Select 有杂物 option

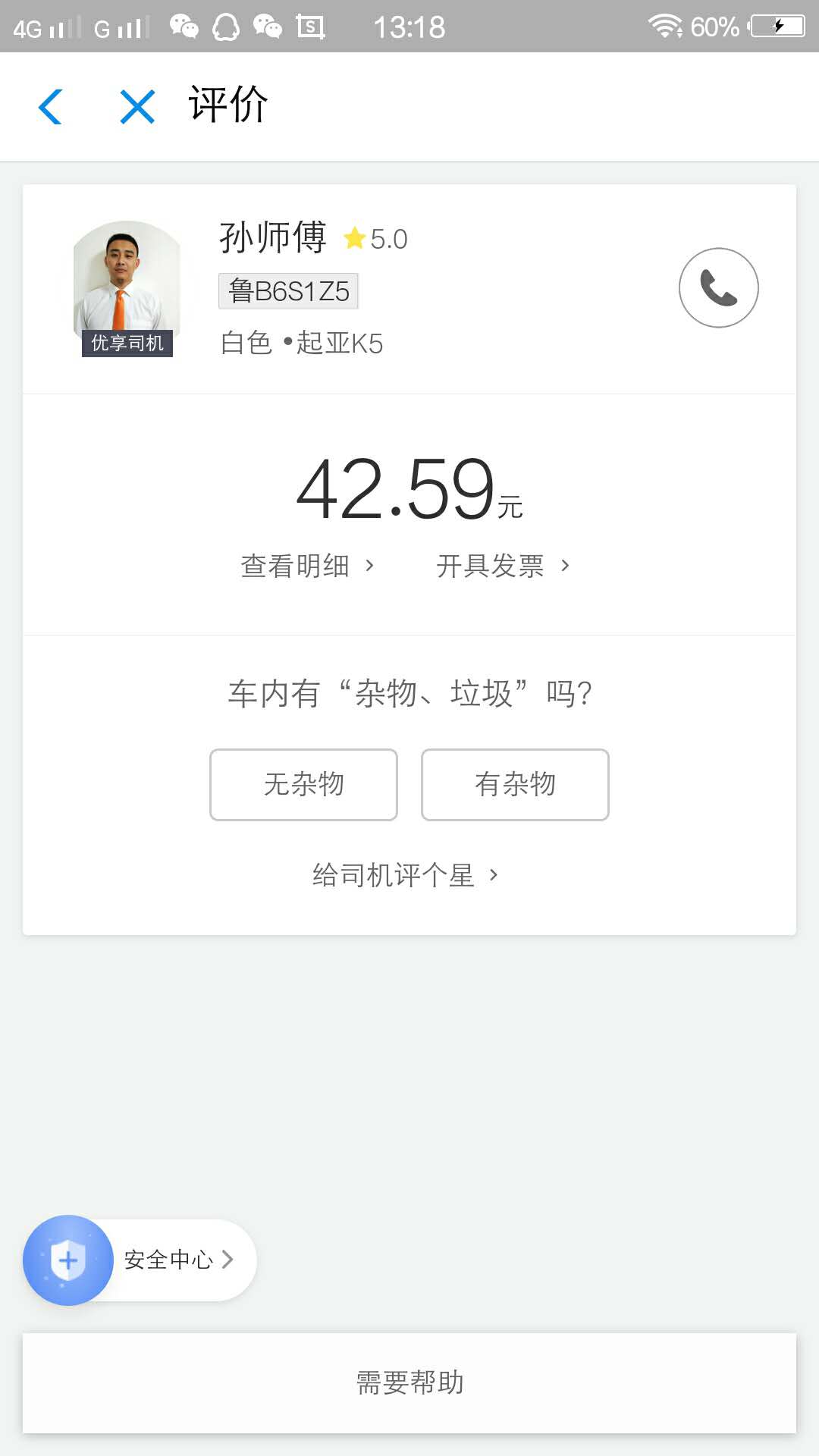(515, 784)
